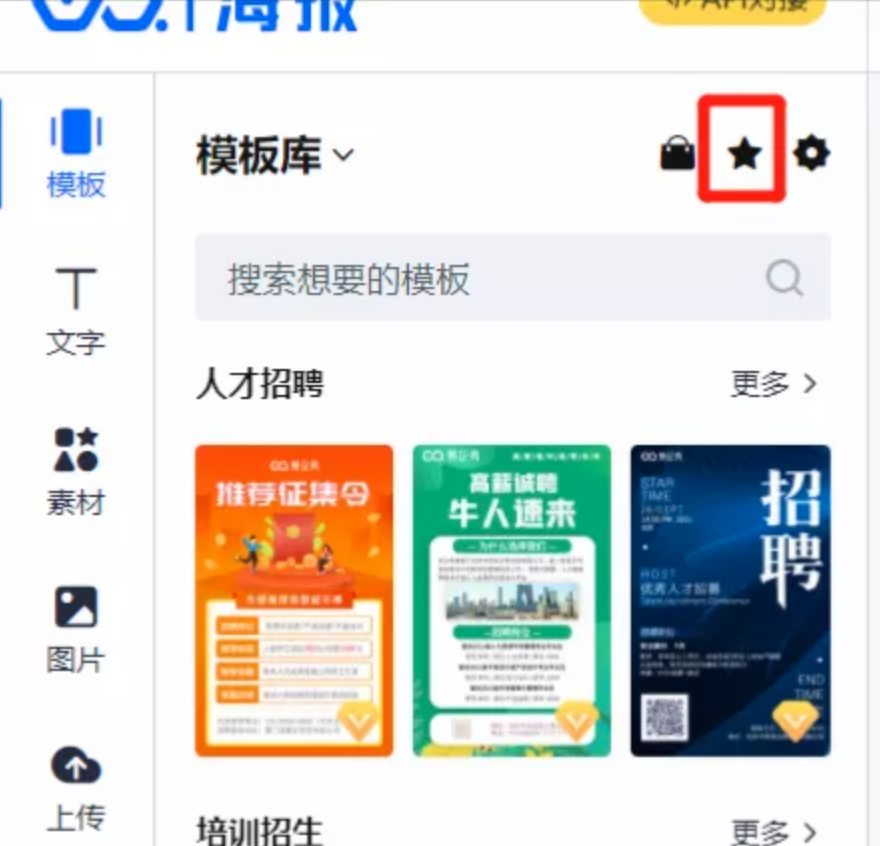
Task: Switch to the 素材 tab
Action: (76, 470)
